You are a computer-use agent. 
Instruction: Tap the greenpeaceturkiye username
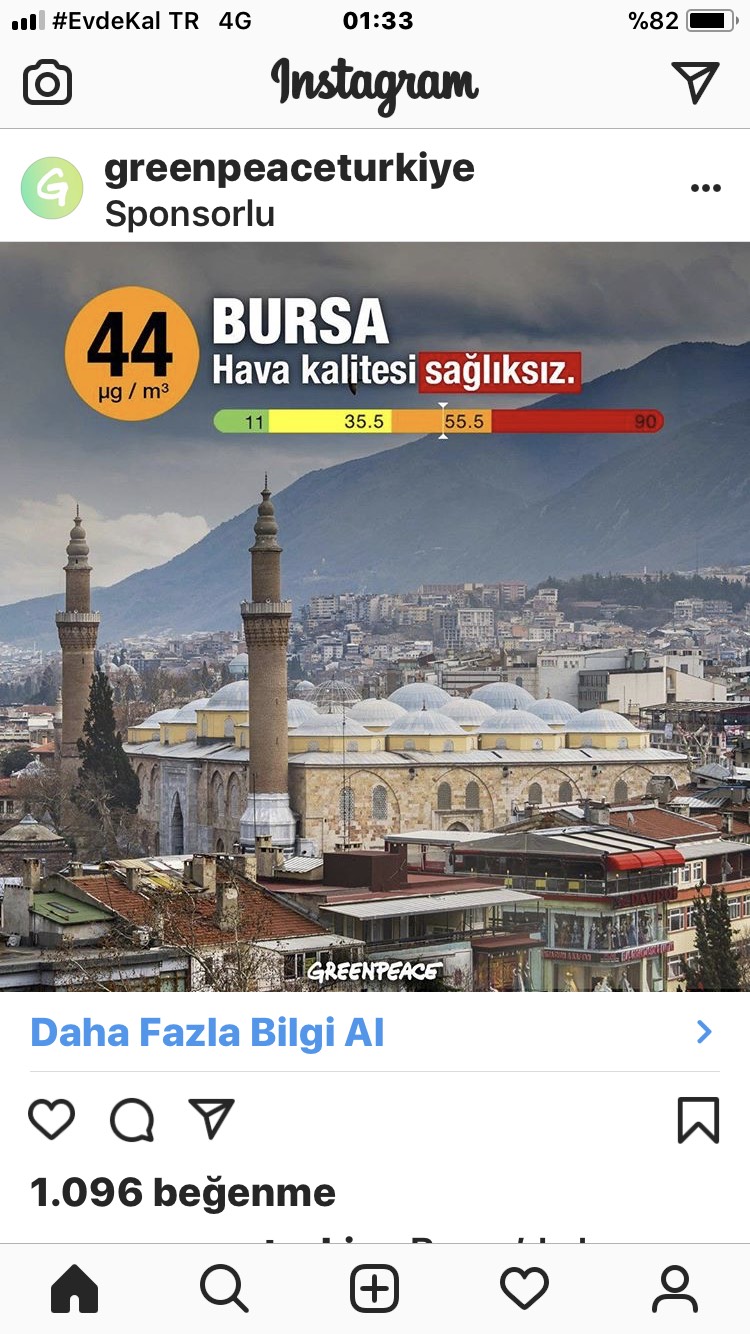point(289,168)
